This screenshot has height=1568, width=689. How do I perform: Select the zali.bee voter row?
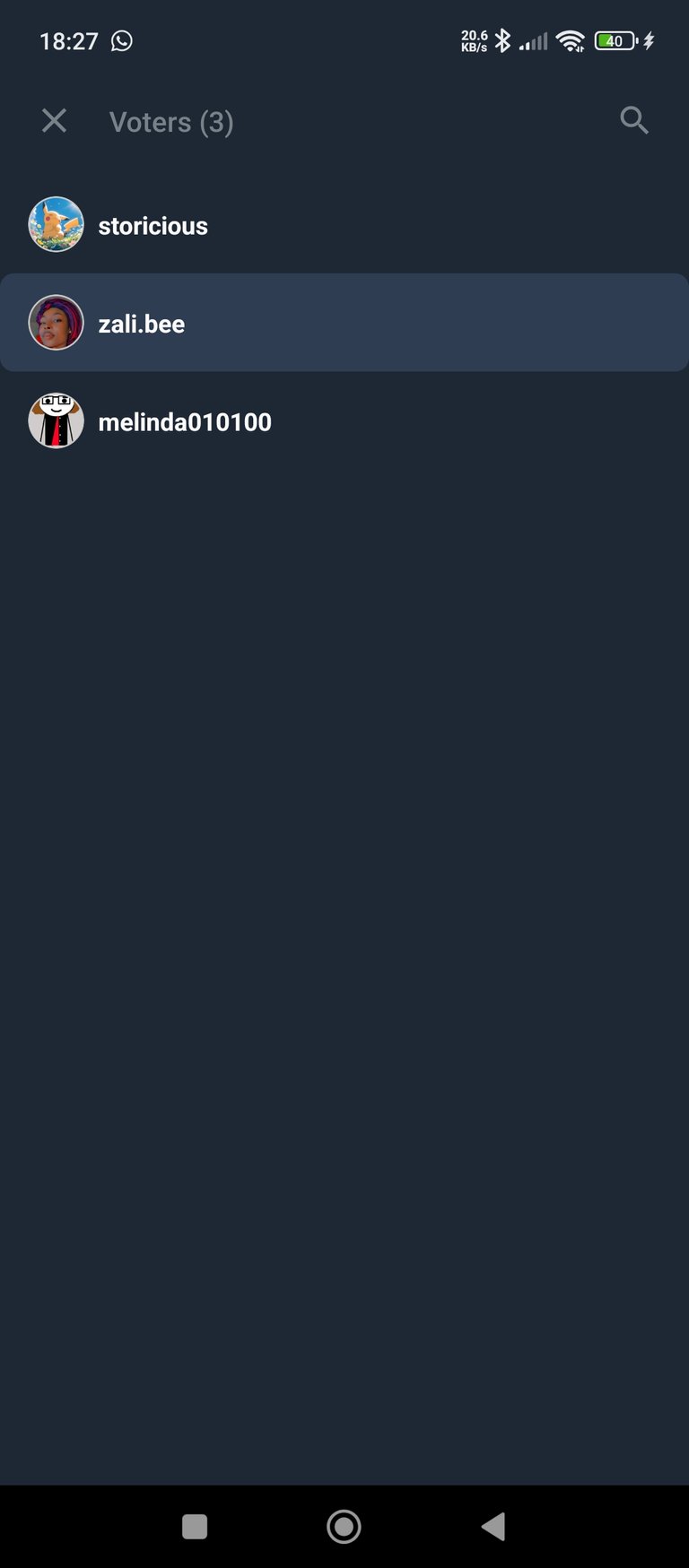coord(344,323)
